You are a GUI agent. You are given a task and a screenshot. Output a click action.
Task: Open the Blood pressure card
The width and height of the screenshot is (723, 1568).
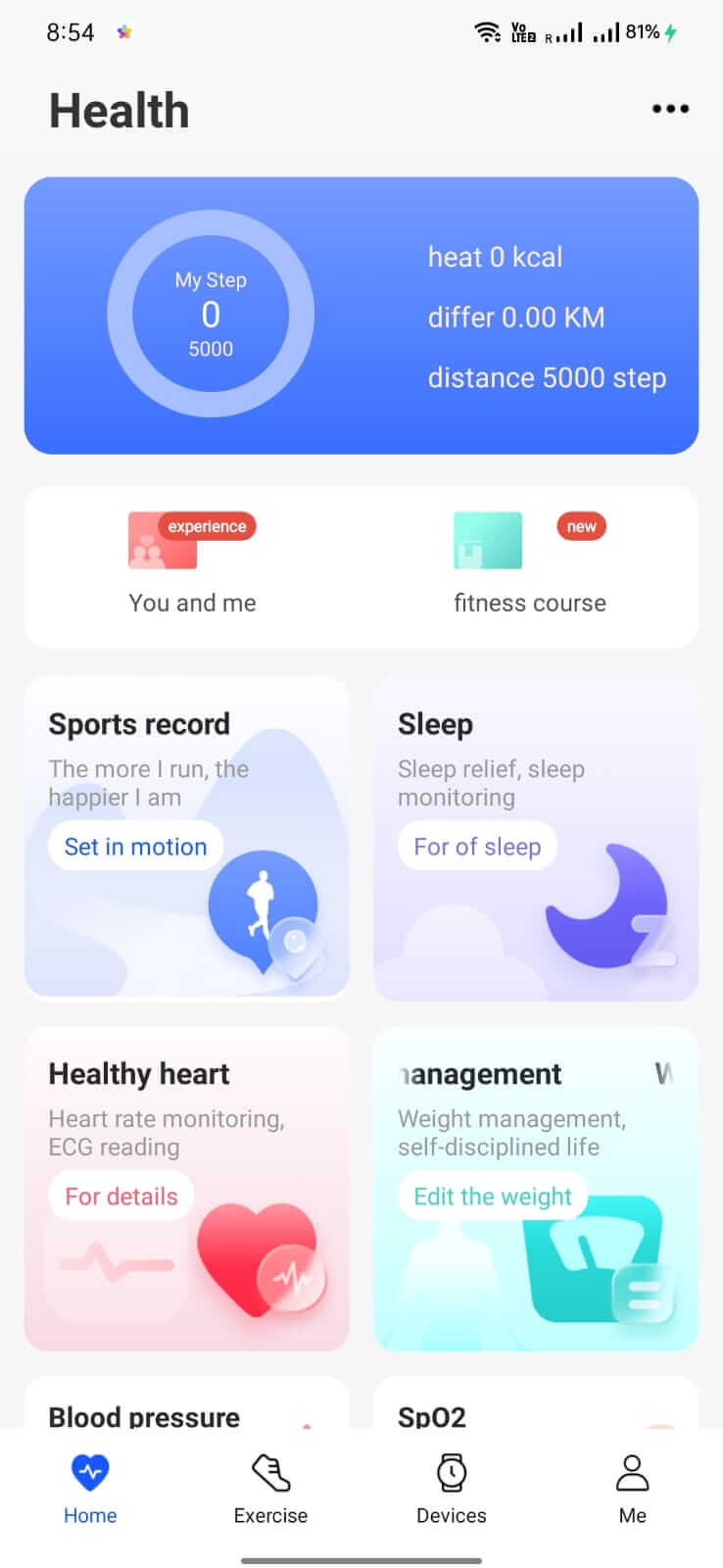point(143,1416)
